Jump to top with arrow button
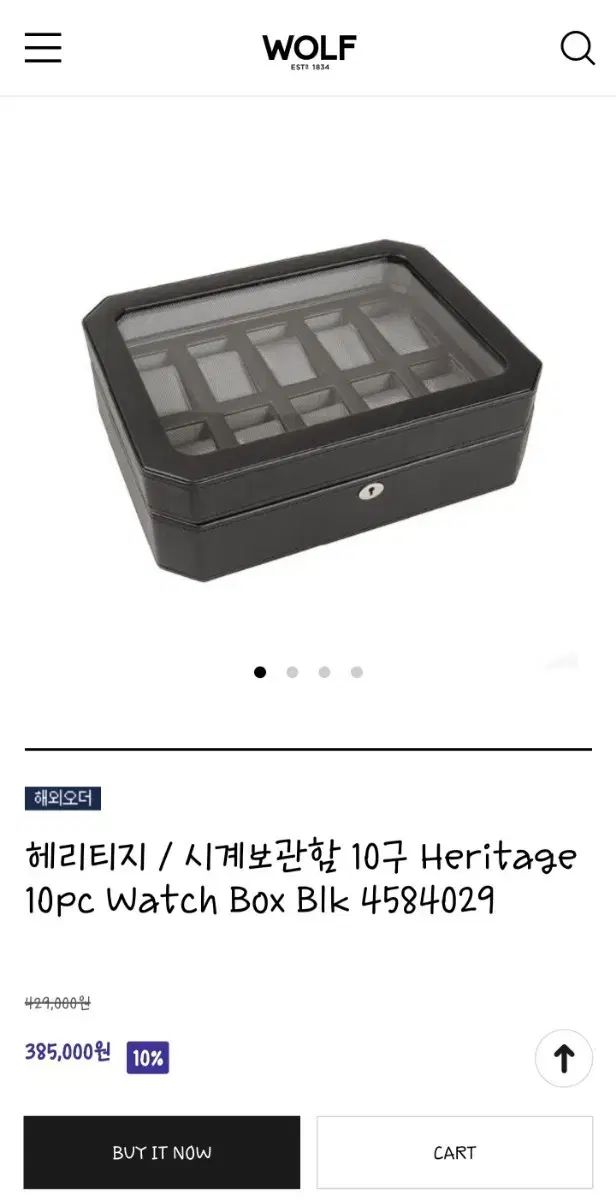Image resolution: width=616 pixels, height=1200 pixels. (564, 1058)
